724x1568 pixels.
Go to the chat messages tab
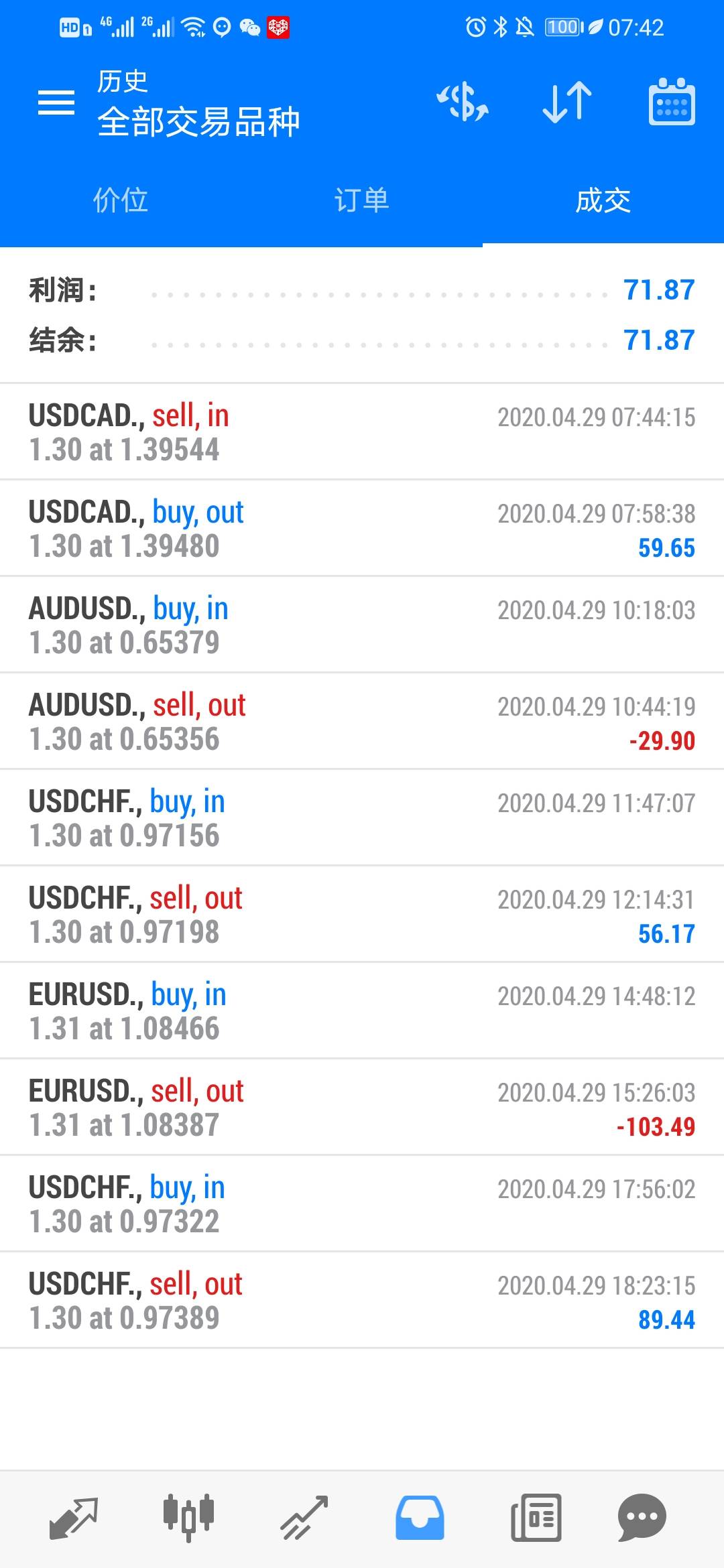pos(642,1518)
